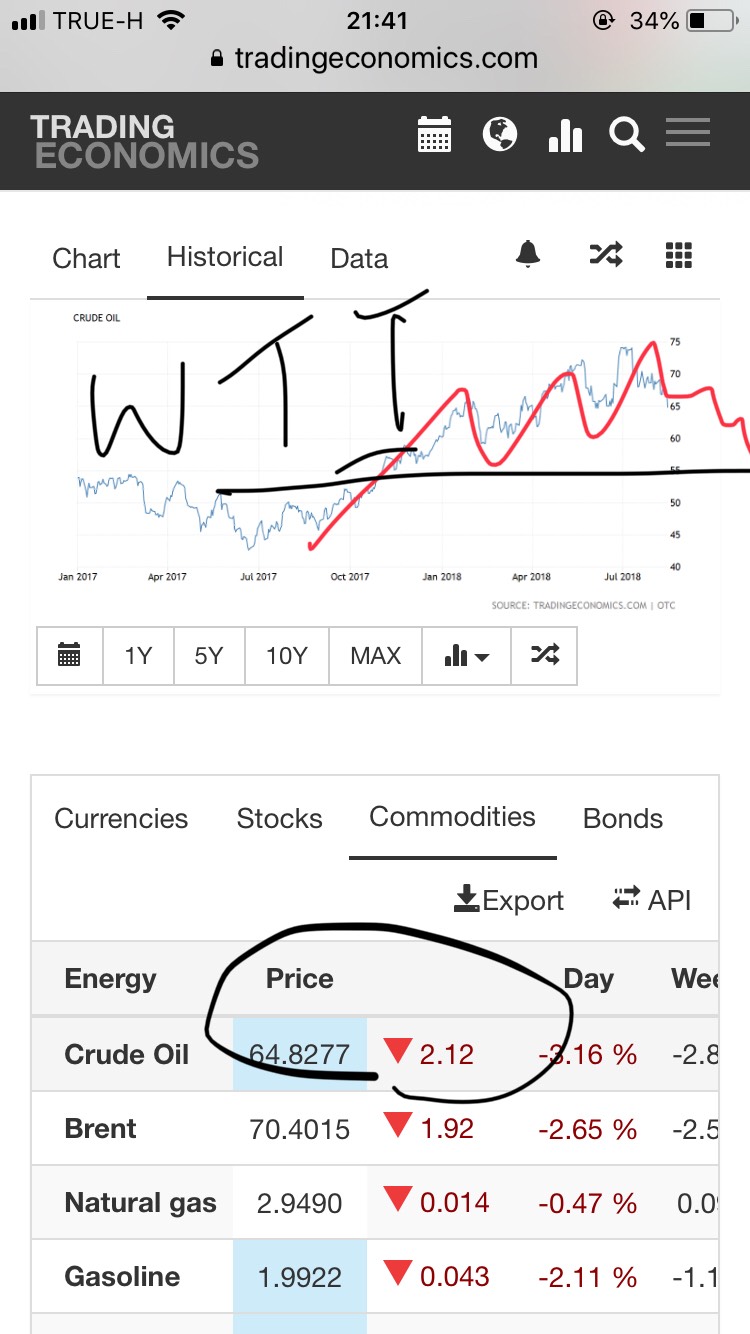Open the search magnifier in header

coord(627,134)
